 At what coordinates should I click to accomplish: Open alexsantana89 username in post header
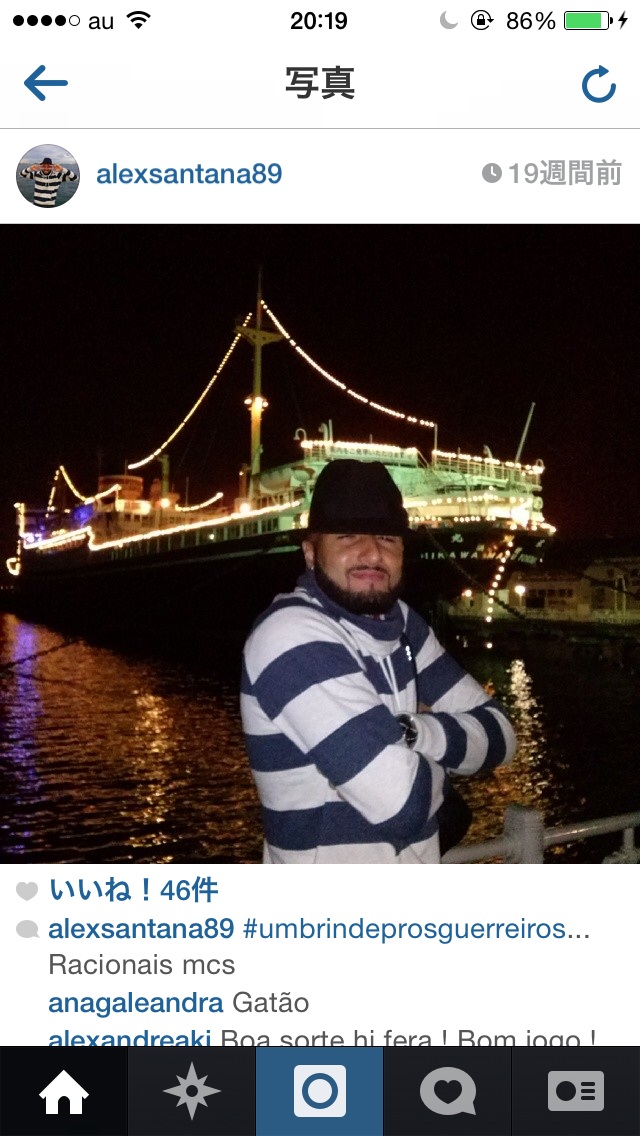[x=189, y=174]
